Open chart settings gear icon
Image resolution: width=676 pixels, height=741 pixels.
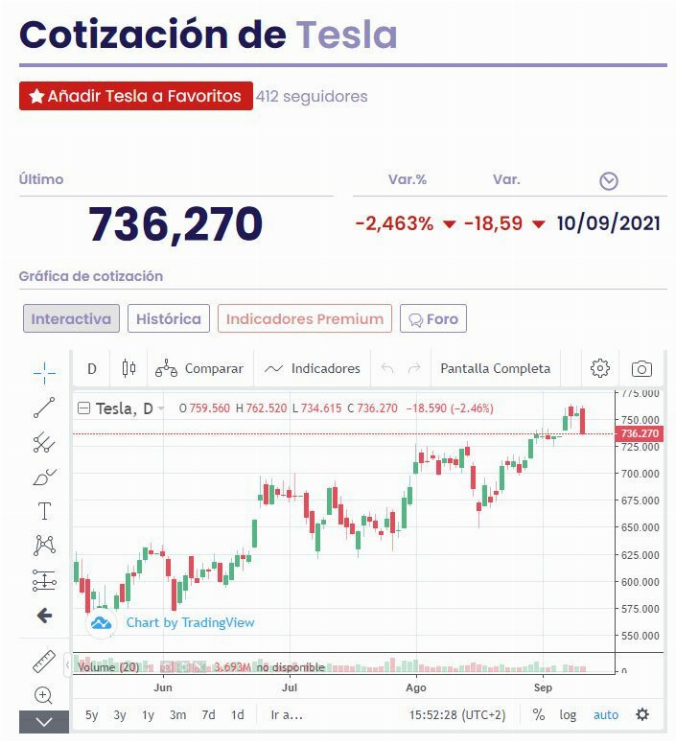(x=600, y=368)
